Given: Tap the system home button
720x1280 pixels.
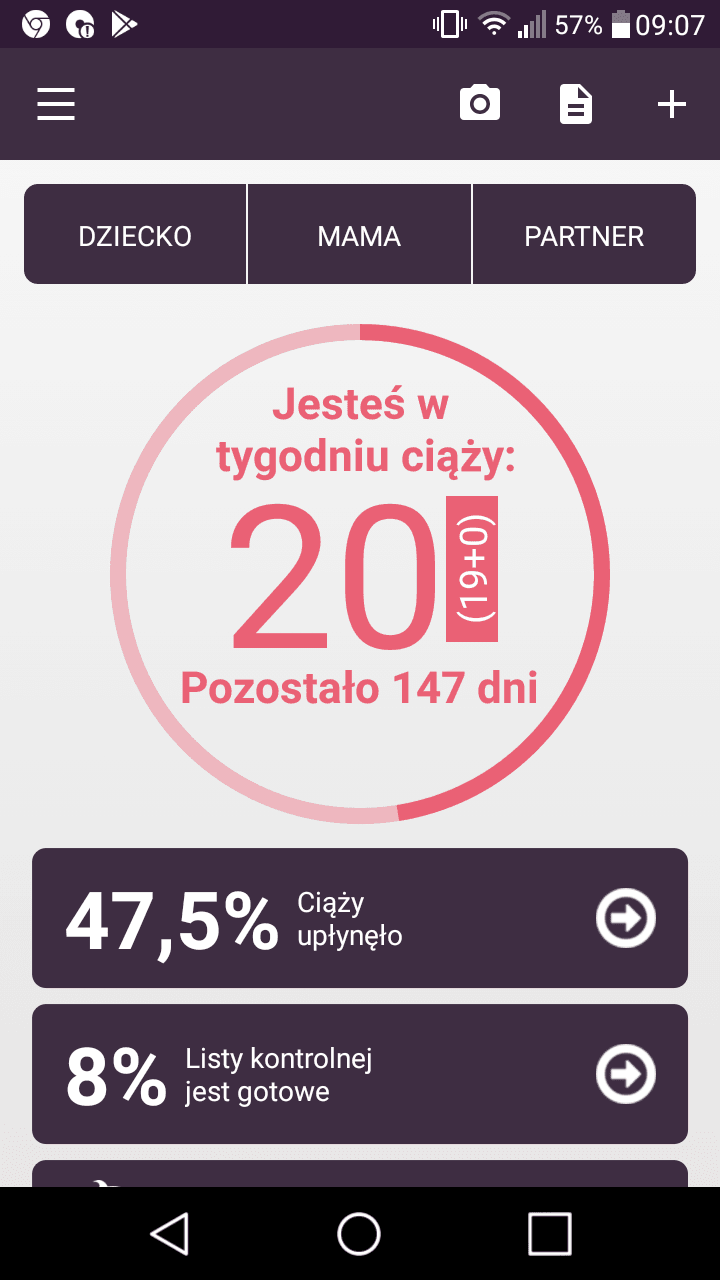Looking at the screenshot, I should coord(359,1233).
